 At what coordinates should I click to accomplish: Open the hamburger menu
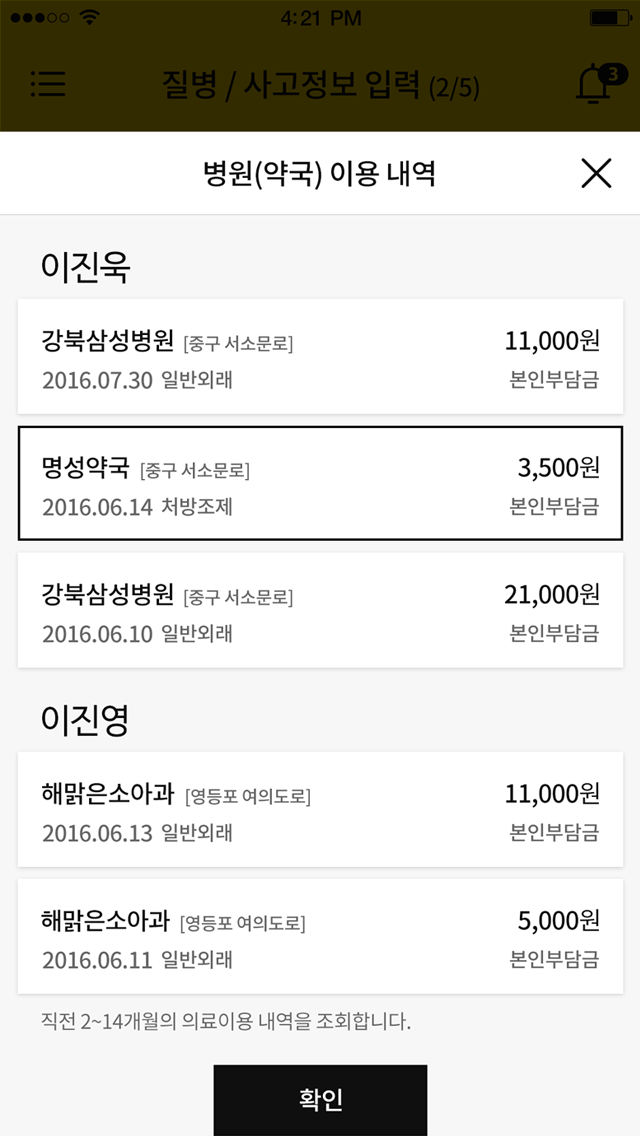pos(49,85)
